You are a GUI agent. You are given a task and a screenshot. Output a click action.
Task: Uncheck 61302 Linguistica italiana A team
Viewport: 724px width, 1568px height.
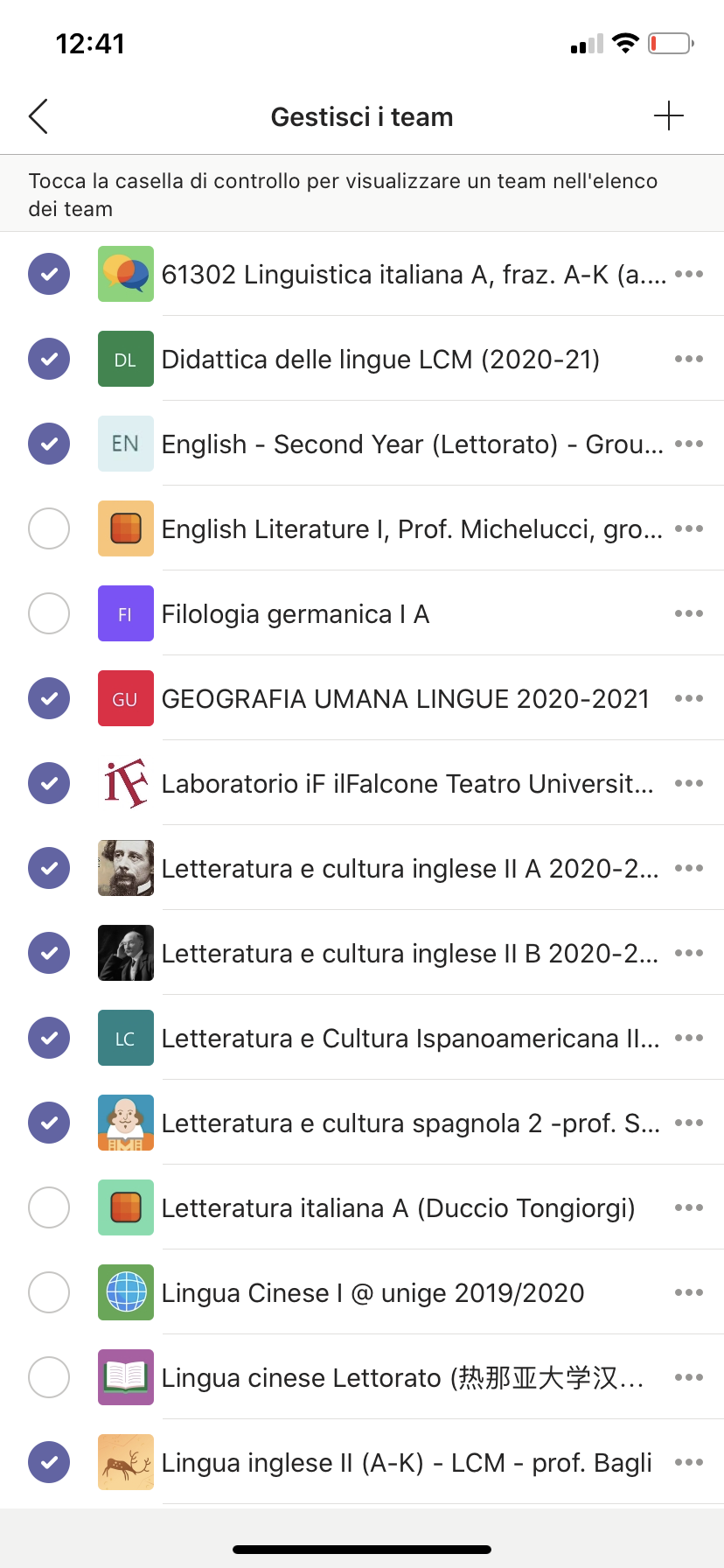(49, 274)
